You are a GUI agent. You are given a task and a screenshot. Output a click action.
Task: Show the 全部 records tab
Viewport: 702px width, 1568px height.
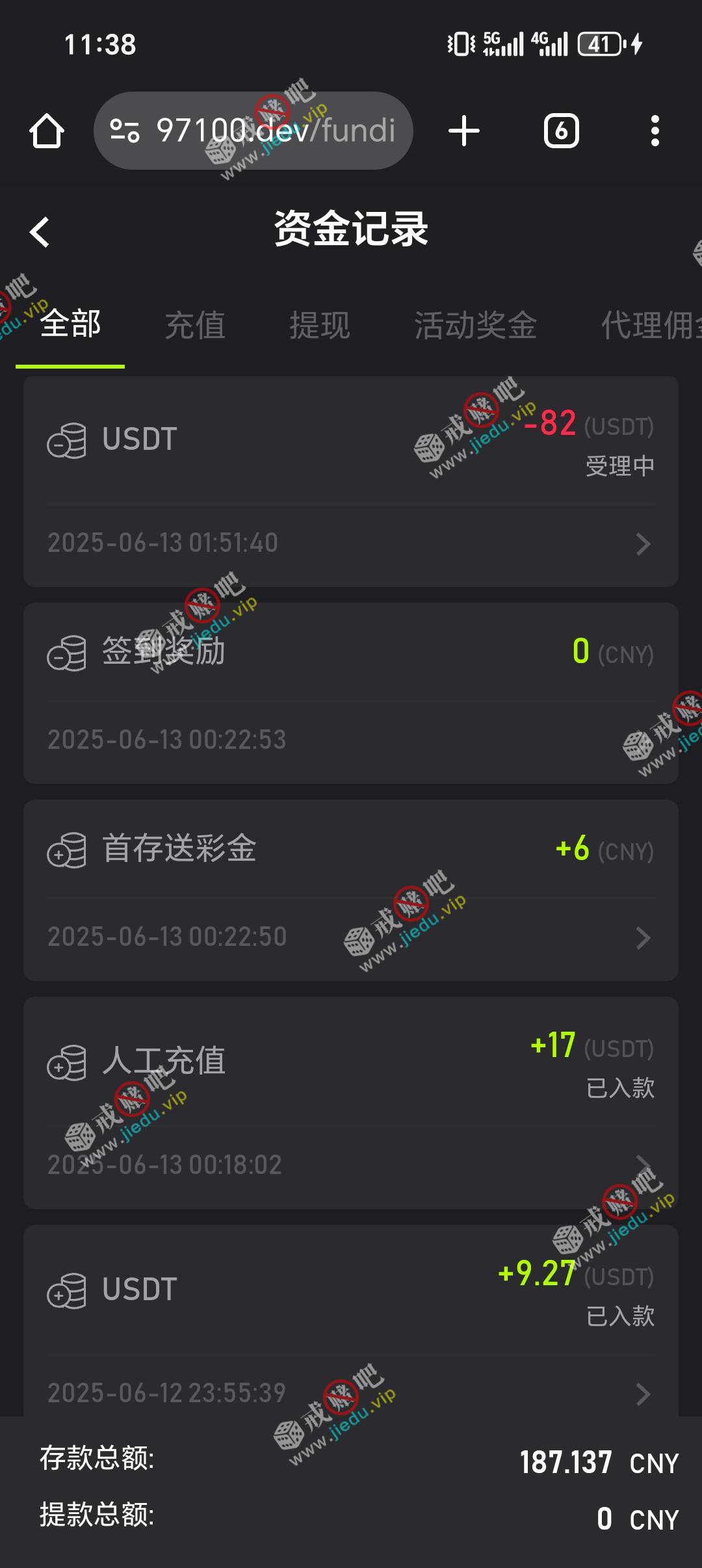tap(70, 324)
